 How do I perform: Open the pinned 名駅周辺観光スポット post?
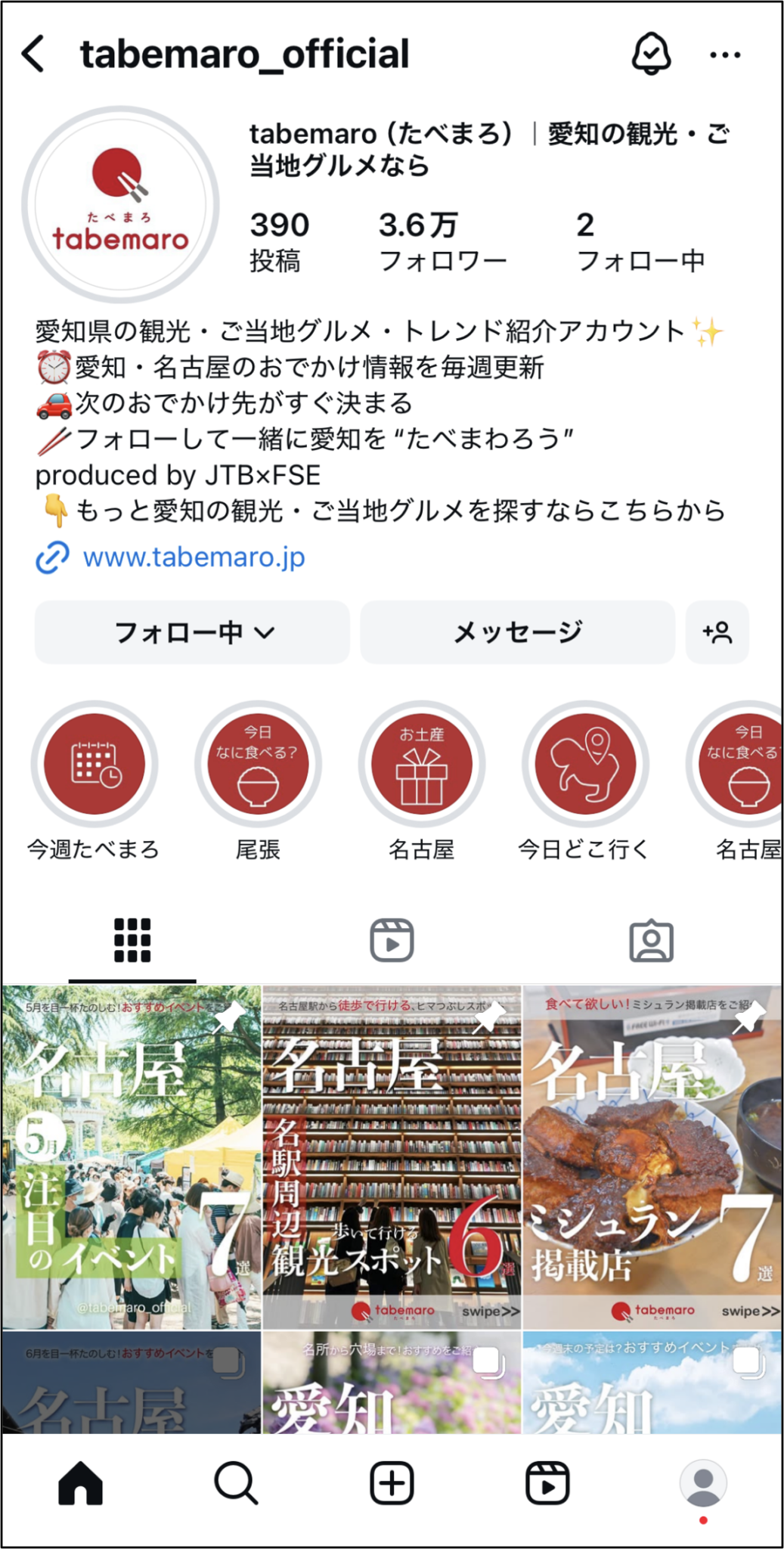click(392, 1157)
